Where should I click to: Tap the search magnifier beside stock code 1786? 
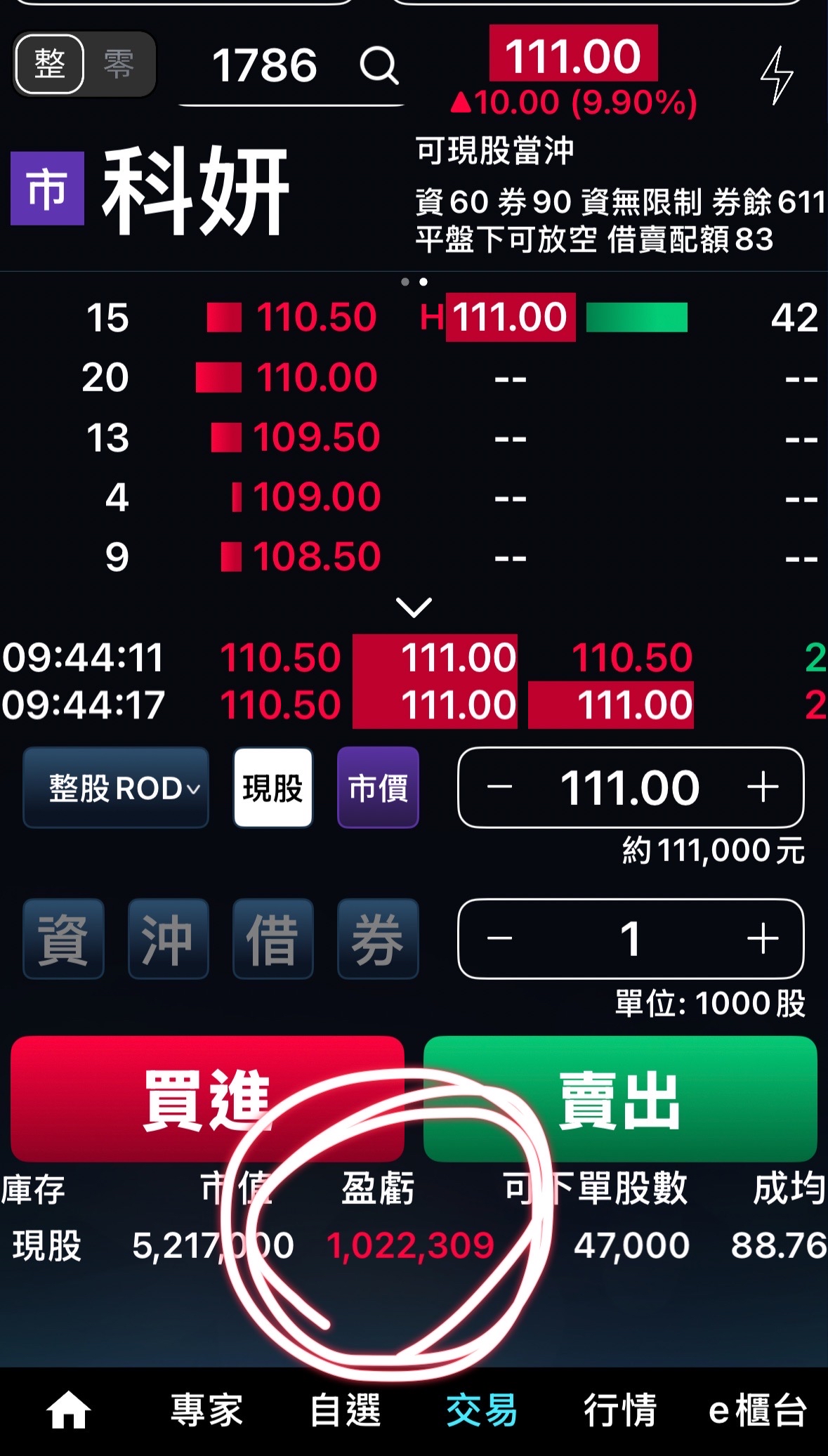(x=379, y=66)
